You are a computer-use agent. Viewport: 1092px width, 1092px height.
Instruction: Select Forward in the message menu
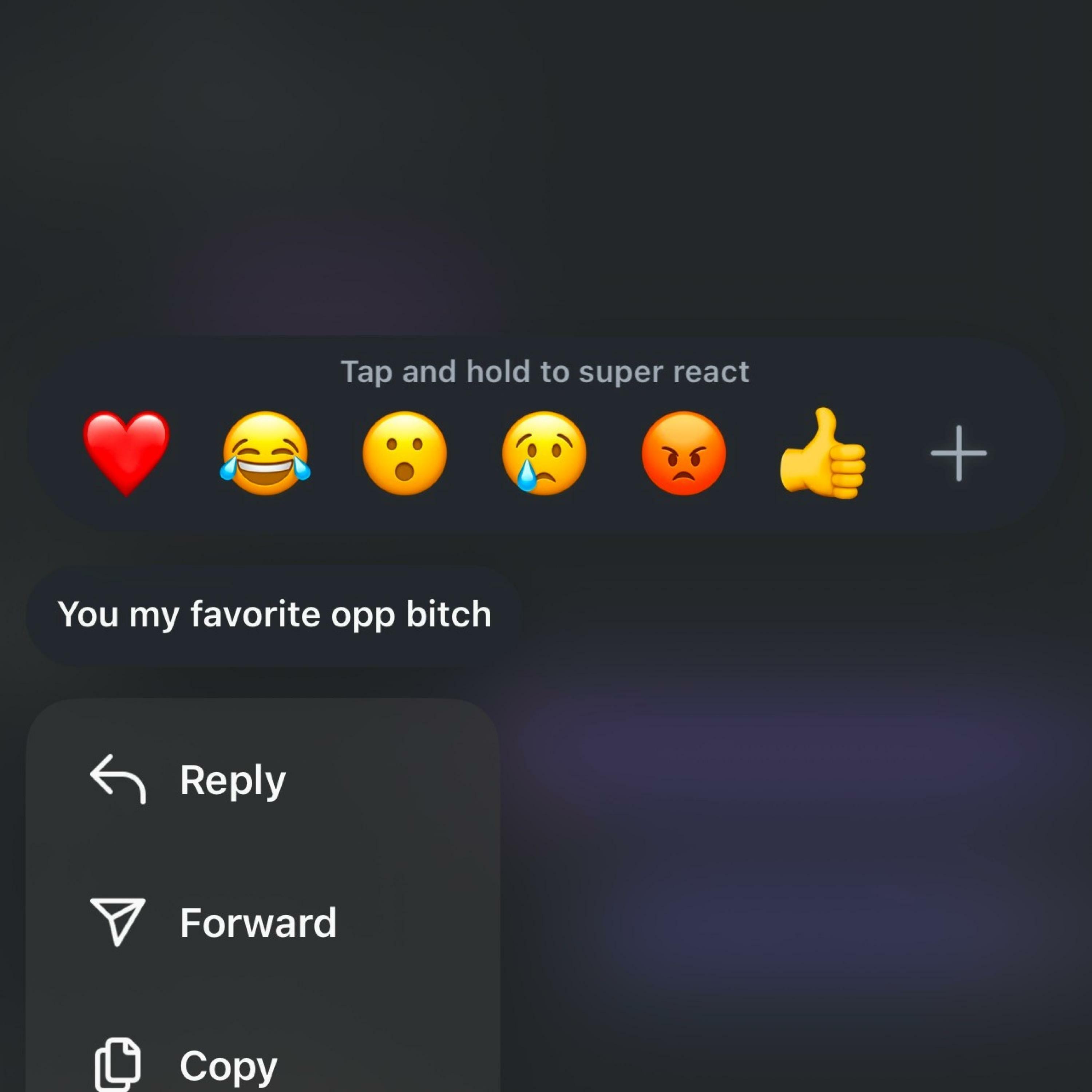point(257,922)
